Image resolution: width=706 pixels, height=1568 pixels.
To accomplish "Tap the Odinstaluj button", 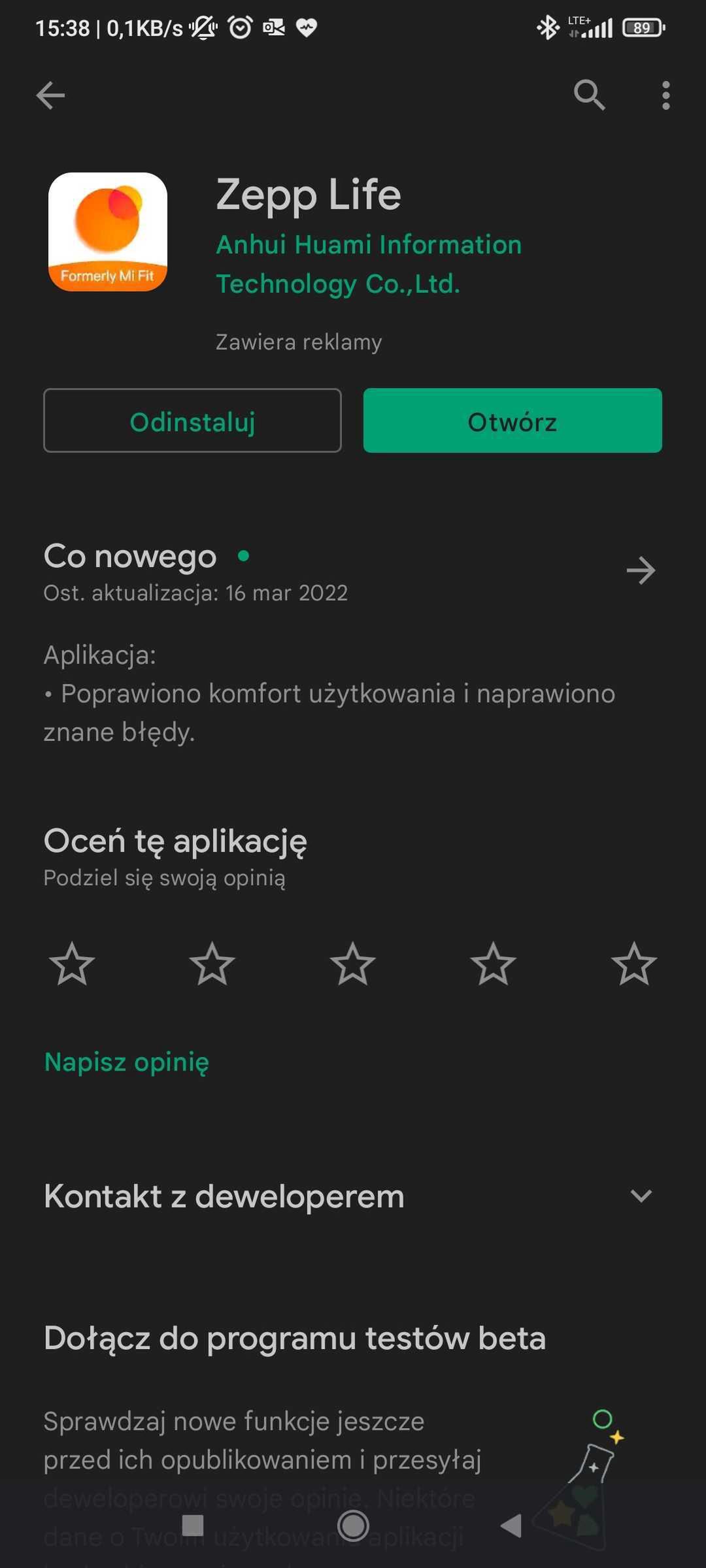I will click(x=192, y=421).
